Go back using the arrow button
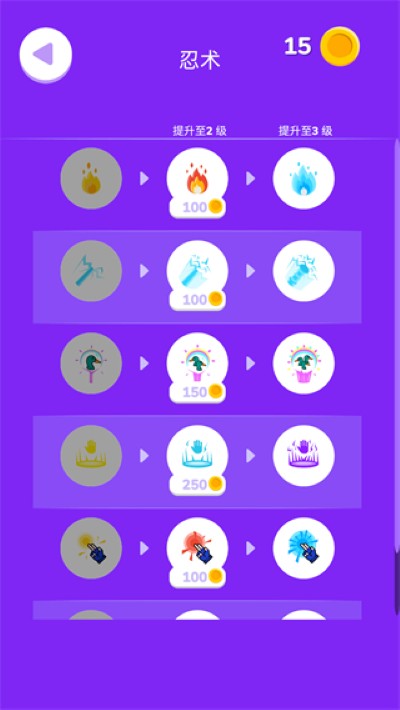 45,55
